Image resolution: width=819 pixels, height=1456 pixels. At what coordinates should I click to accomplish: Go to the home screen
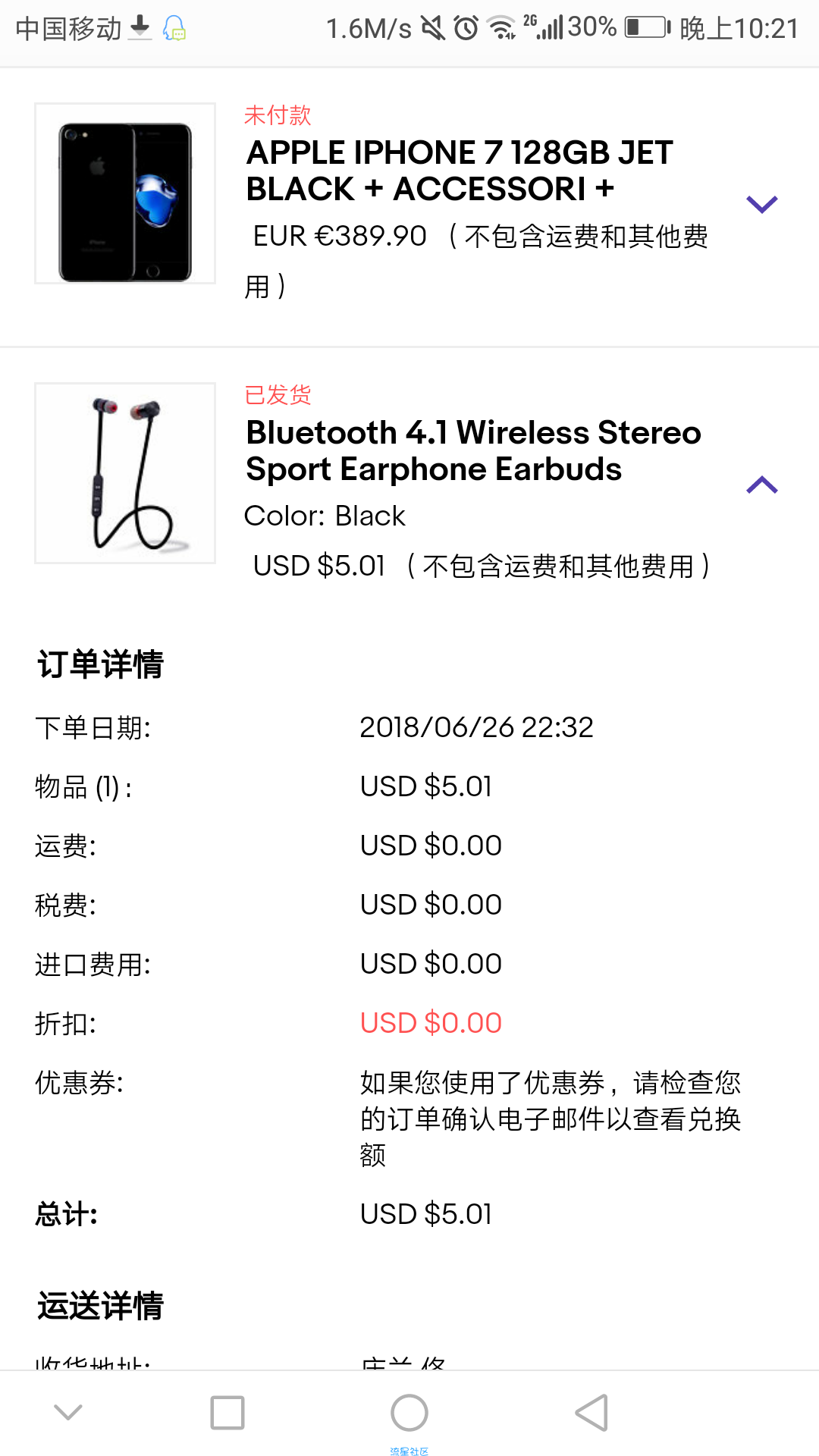point(409,1413)
